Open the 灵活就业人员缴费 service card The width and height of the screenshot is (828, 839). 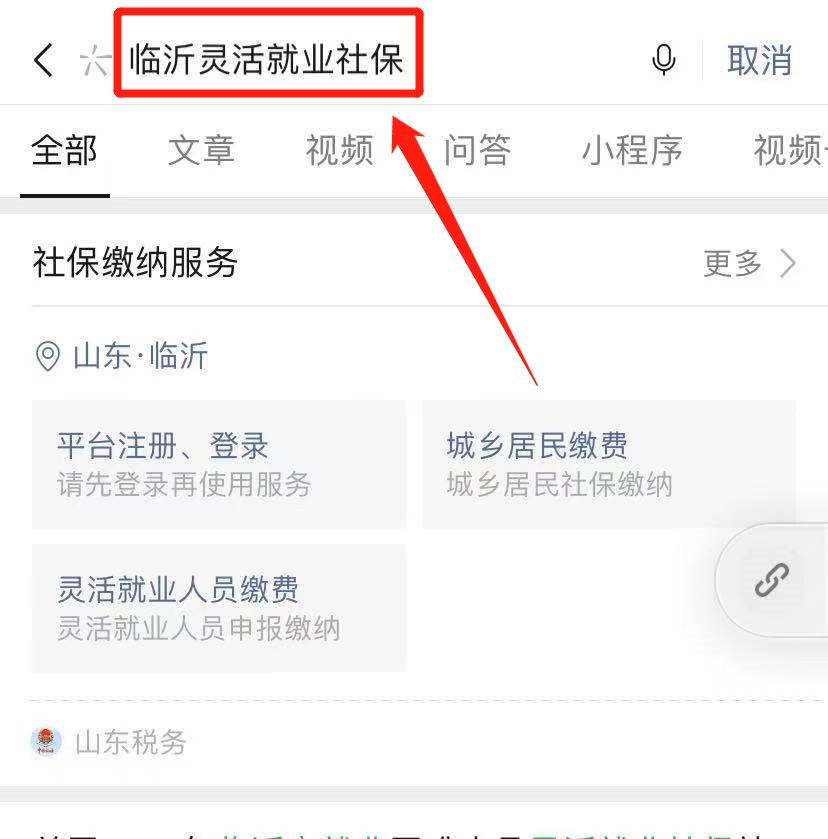click(x=219, y=608)
